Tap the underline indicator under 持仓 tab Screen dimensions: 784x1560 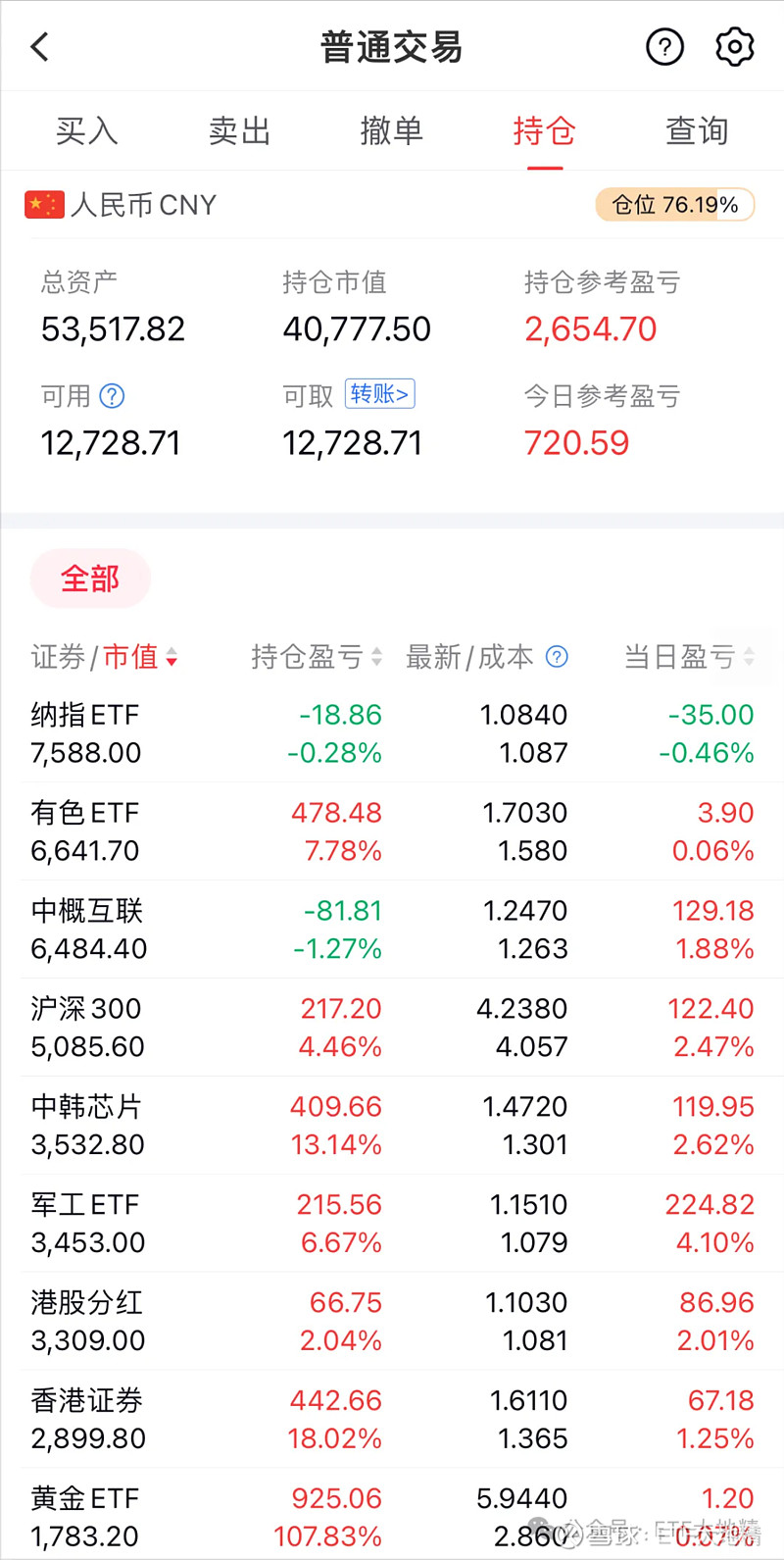(544, 168)
